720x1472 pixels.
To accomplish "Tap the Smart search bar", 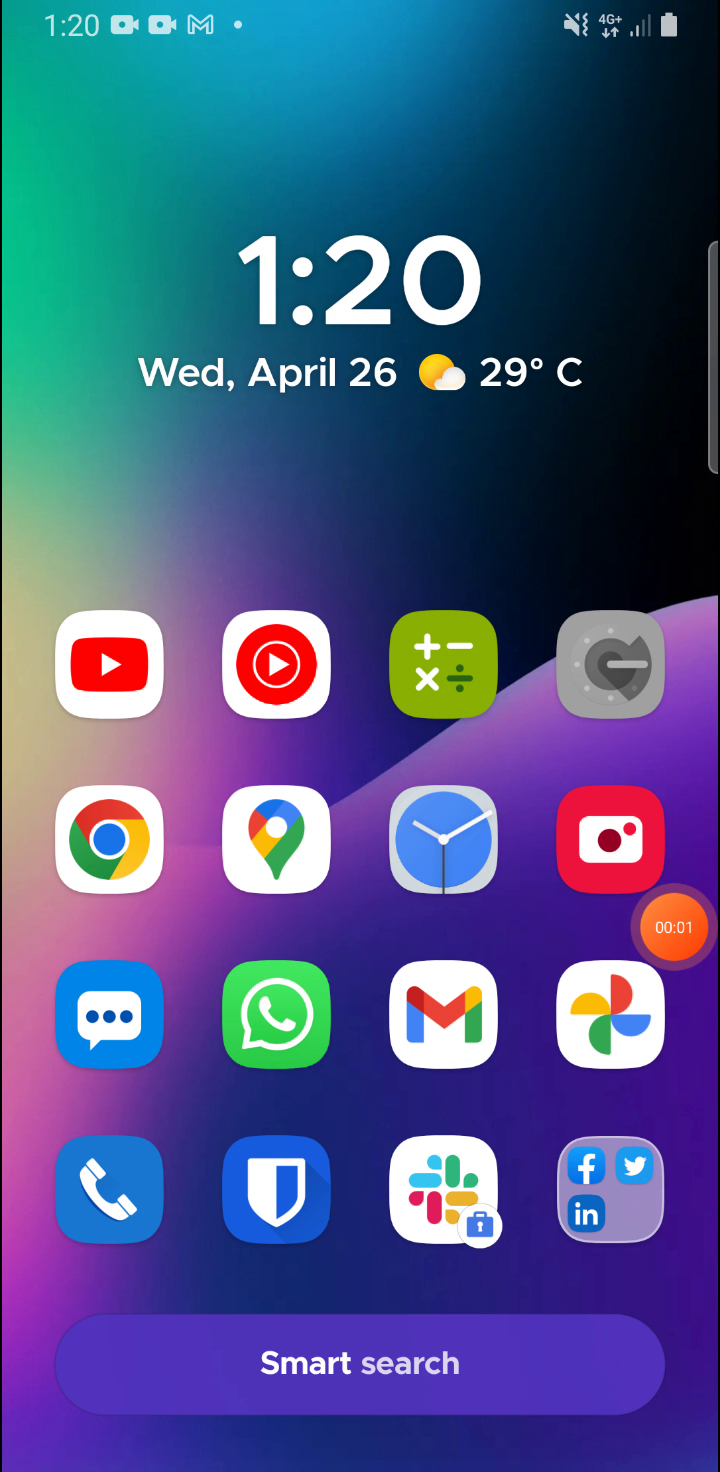I will tap(360, 1364).
